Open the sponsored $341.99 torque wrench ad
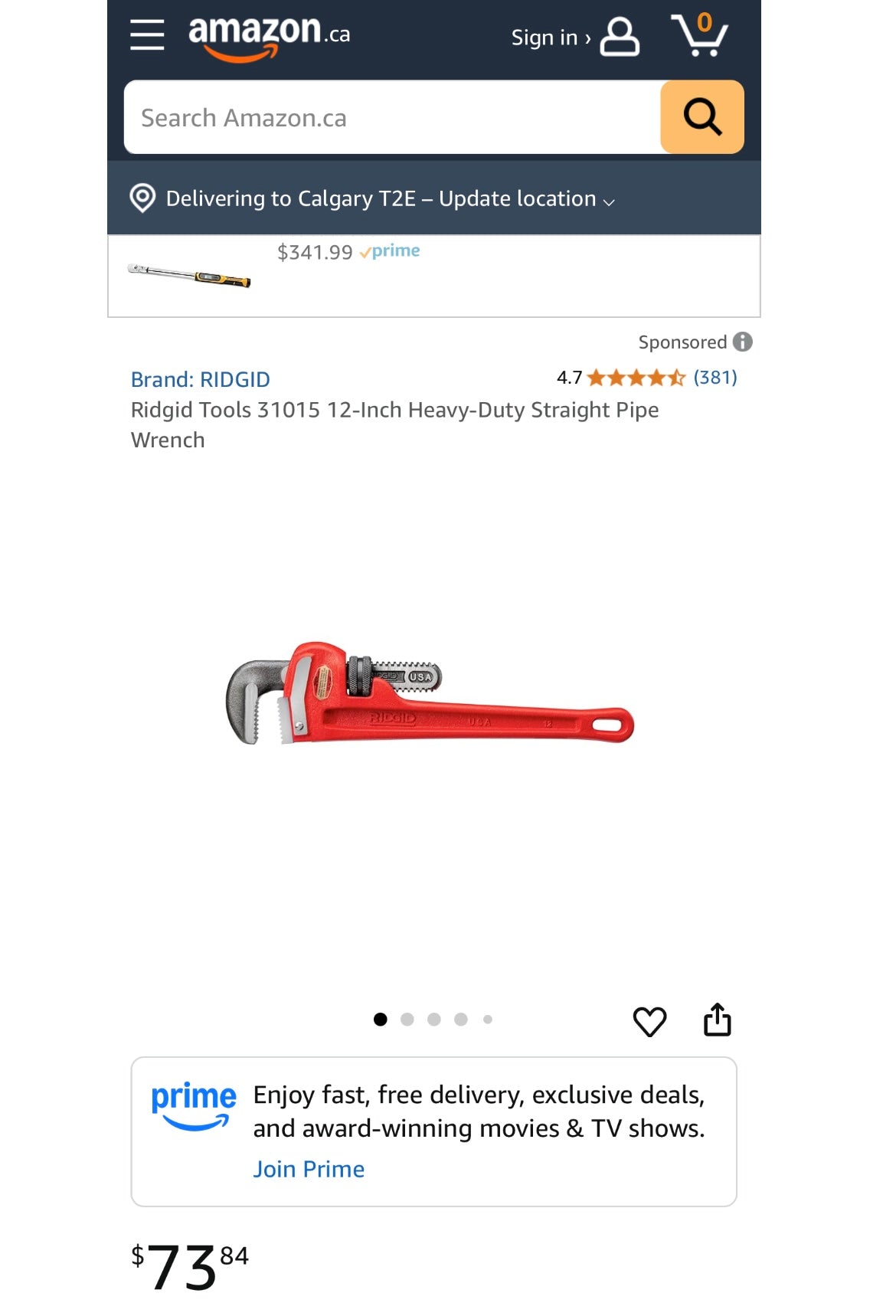Screen dimensions: 896x1316 [190, 274]
